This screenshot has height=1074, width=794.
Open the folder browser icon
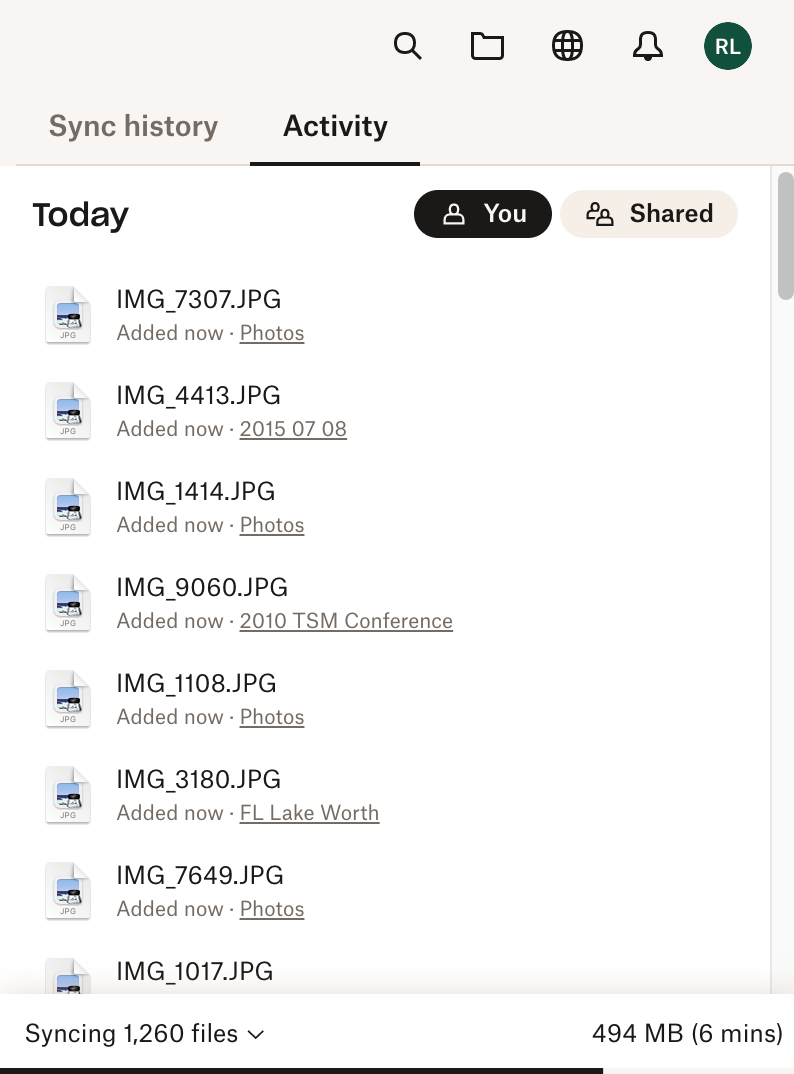pyautogui.click(x=487, y=46)
